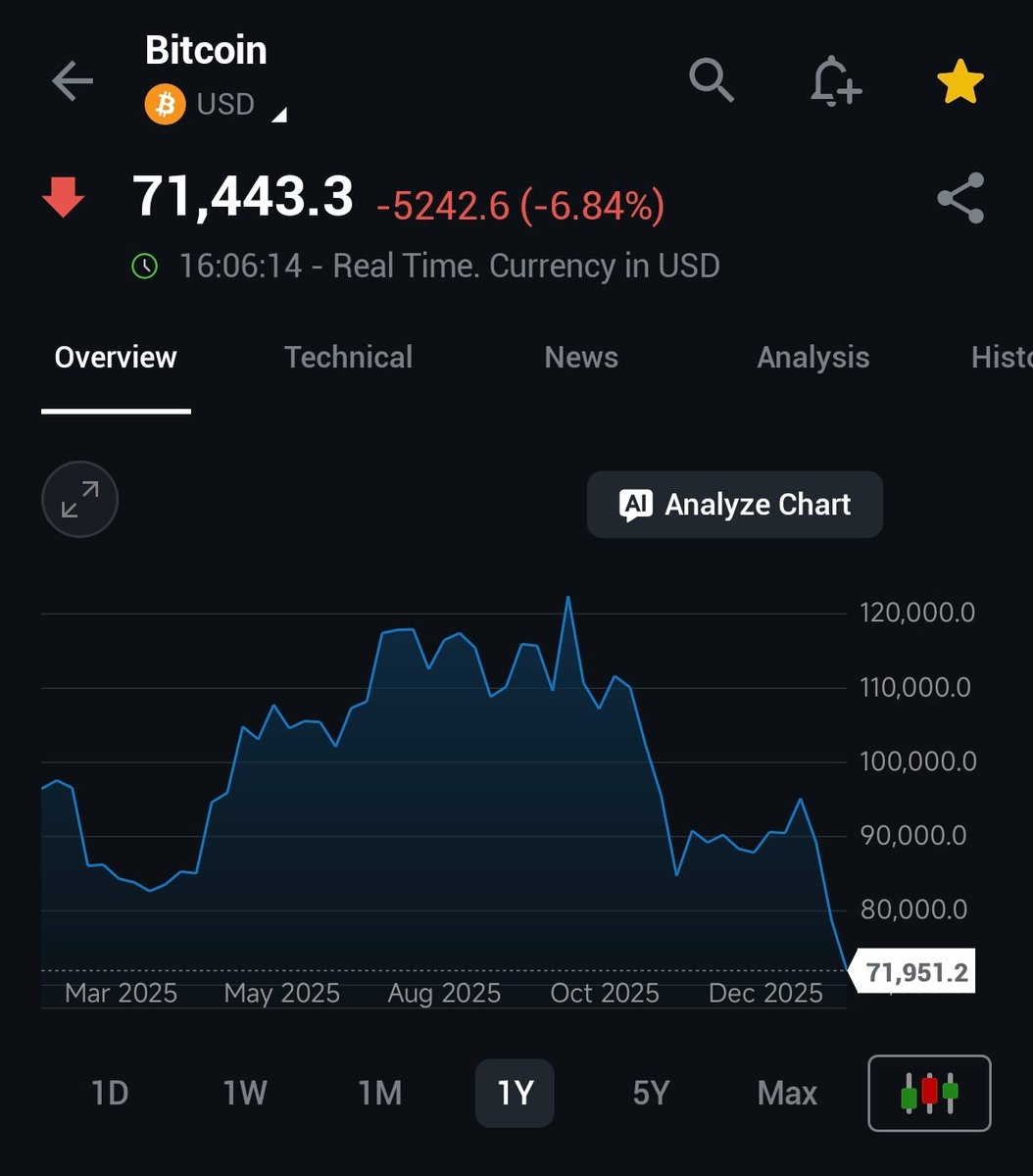The width and height of the screenshot is (1033, 1176).
Task: Tap the AI Analyze Chart button
Action: click(x=735, y=505)
